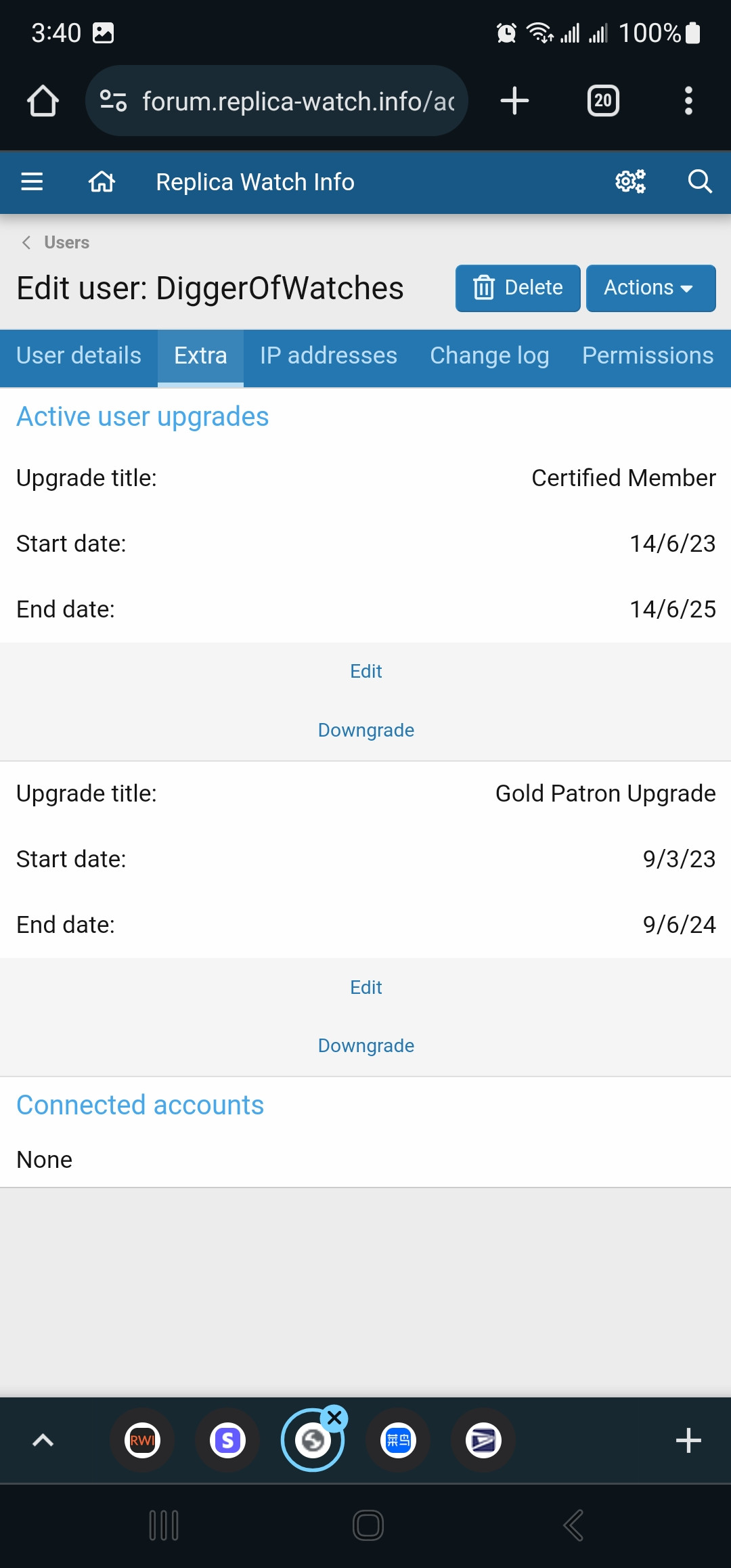Open the forum search

click(700, 182)
